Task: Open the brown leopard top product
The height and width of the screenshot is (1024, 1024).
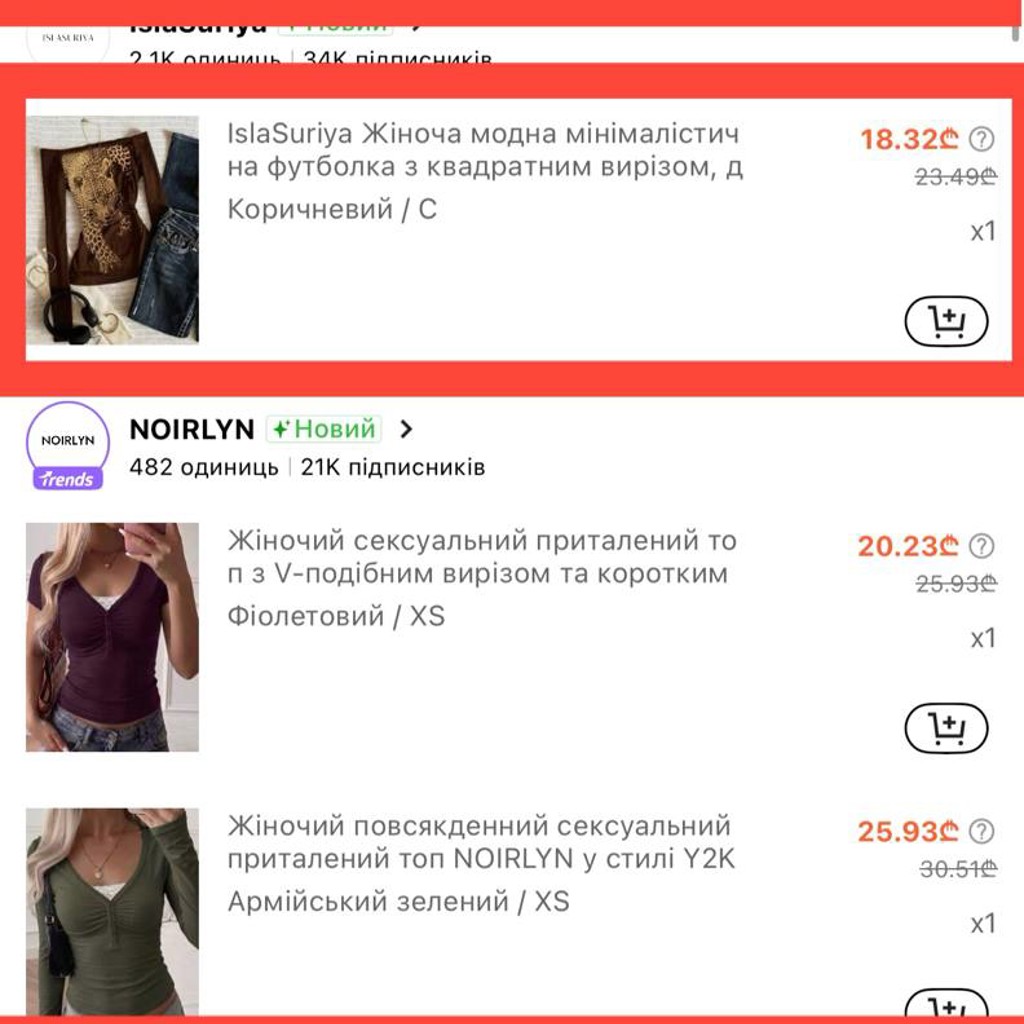Action: (112, 230)
